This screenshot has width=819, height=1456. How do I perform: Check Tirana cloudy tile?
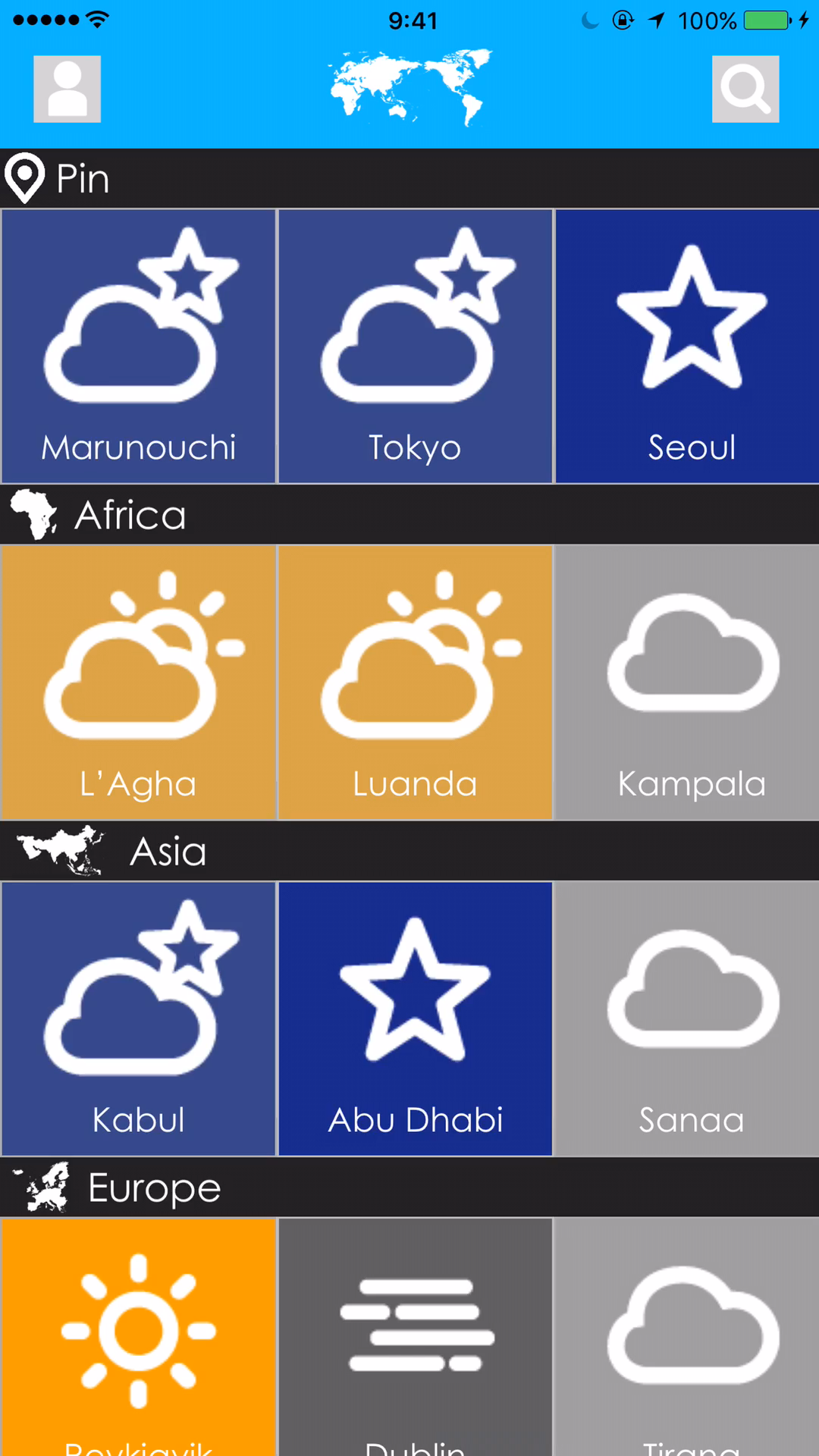(x=687, y=1337)
